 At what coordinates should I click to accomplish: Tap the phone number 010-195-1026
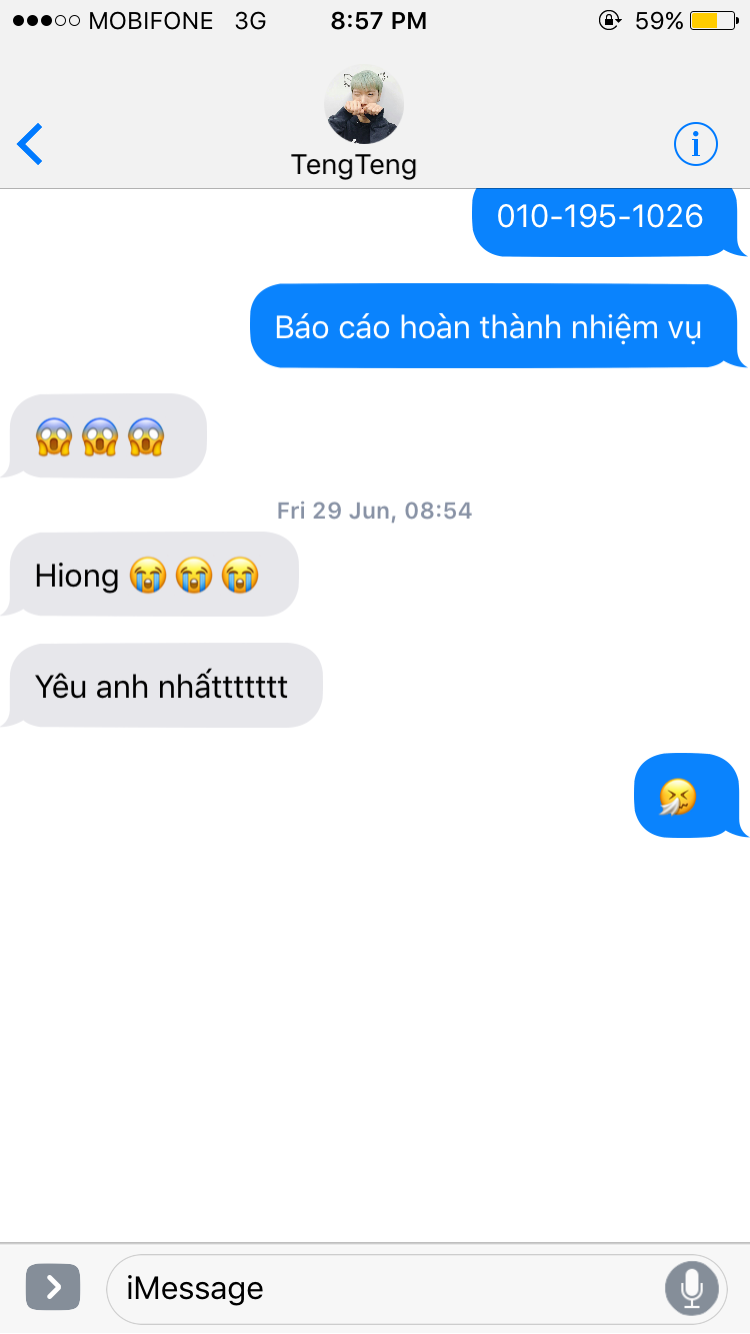[600, 216]
